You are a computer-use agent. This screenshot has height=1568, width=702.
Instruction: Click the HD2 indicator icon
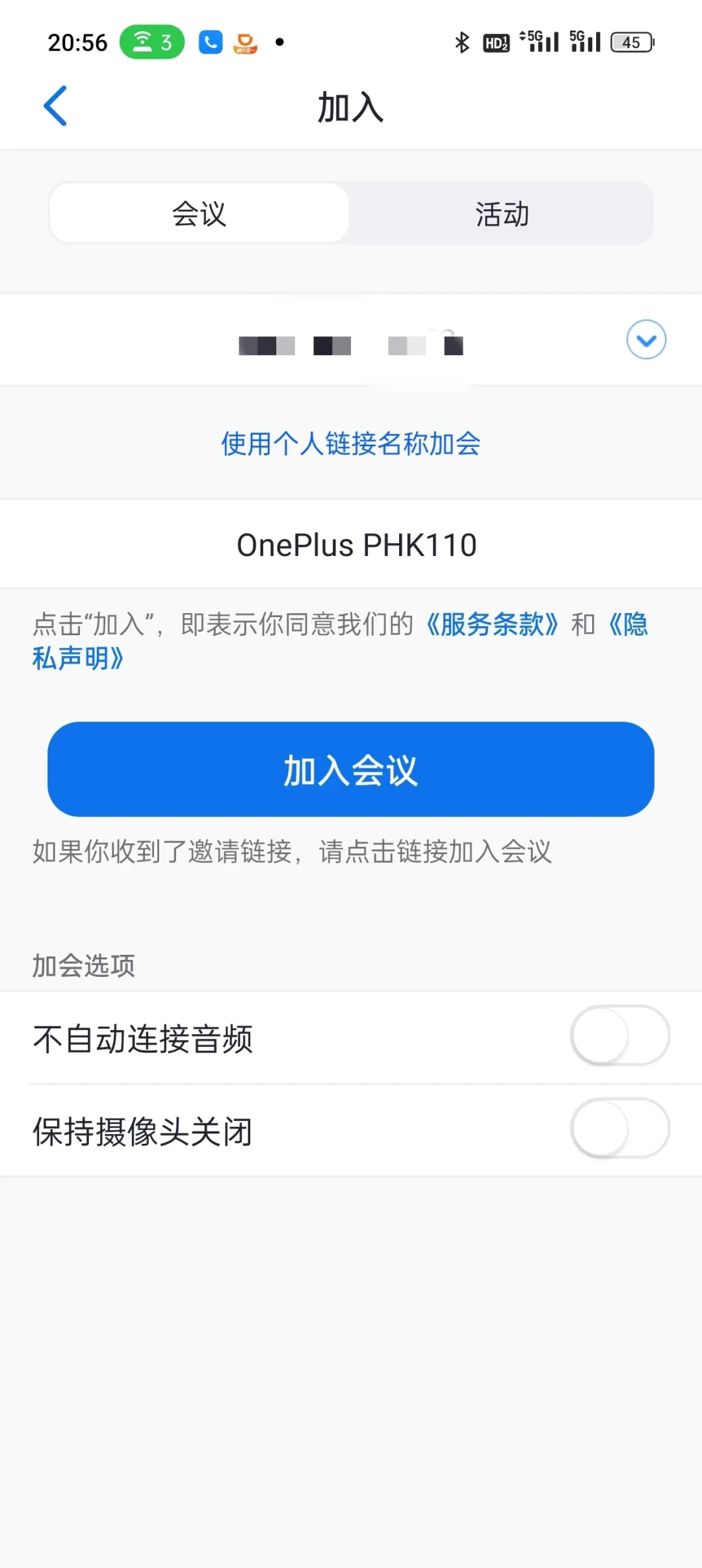[x=495, y=42]
